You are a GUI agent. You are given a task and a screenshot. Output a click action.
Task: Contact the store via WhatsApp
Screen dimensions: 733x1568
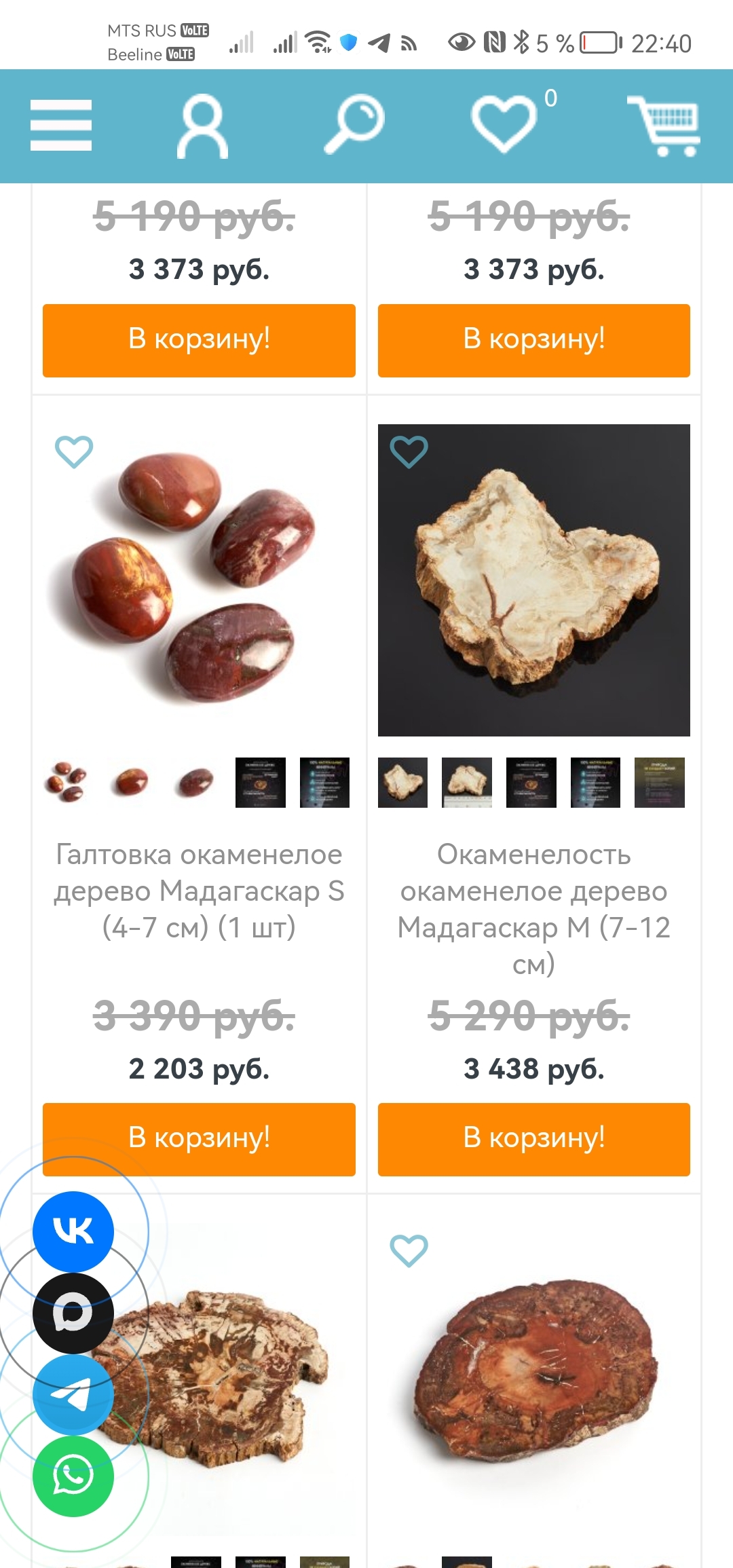coord(73,1476)
